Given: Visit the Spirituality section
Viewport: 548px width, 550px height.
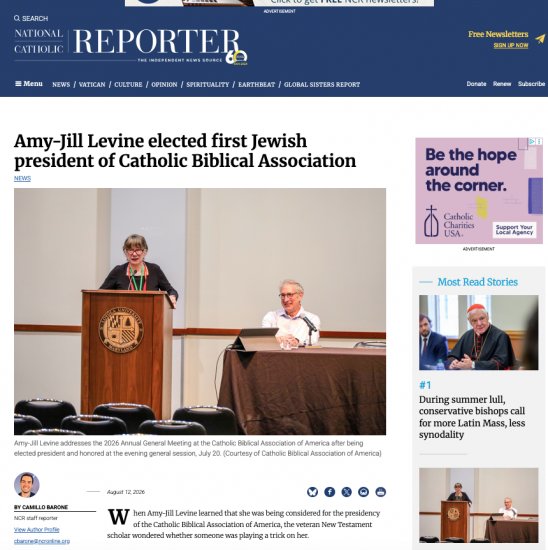Looking at the screenshot, I should click(x=208, y=85).
